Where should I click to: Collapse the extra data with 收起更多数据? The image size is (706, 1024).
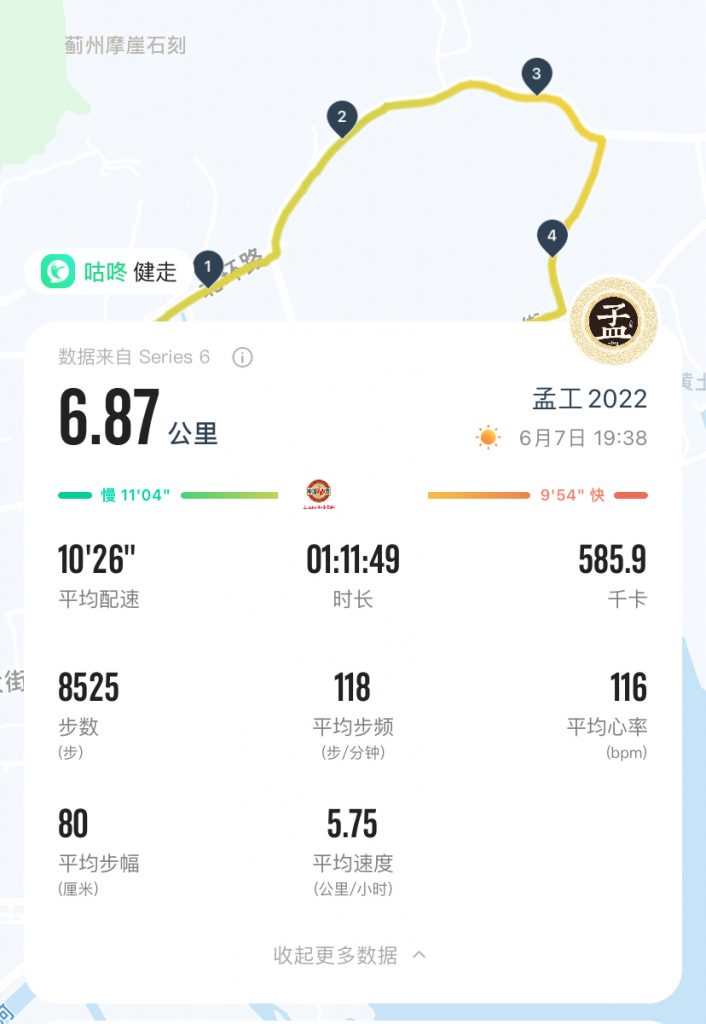(x=350, y=955)
